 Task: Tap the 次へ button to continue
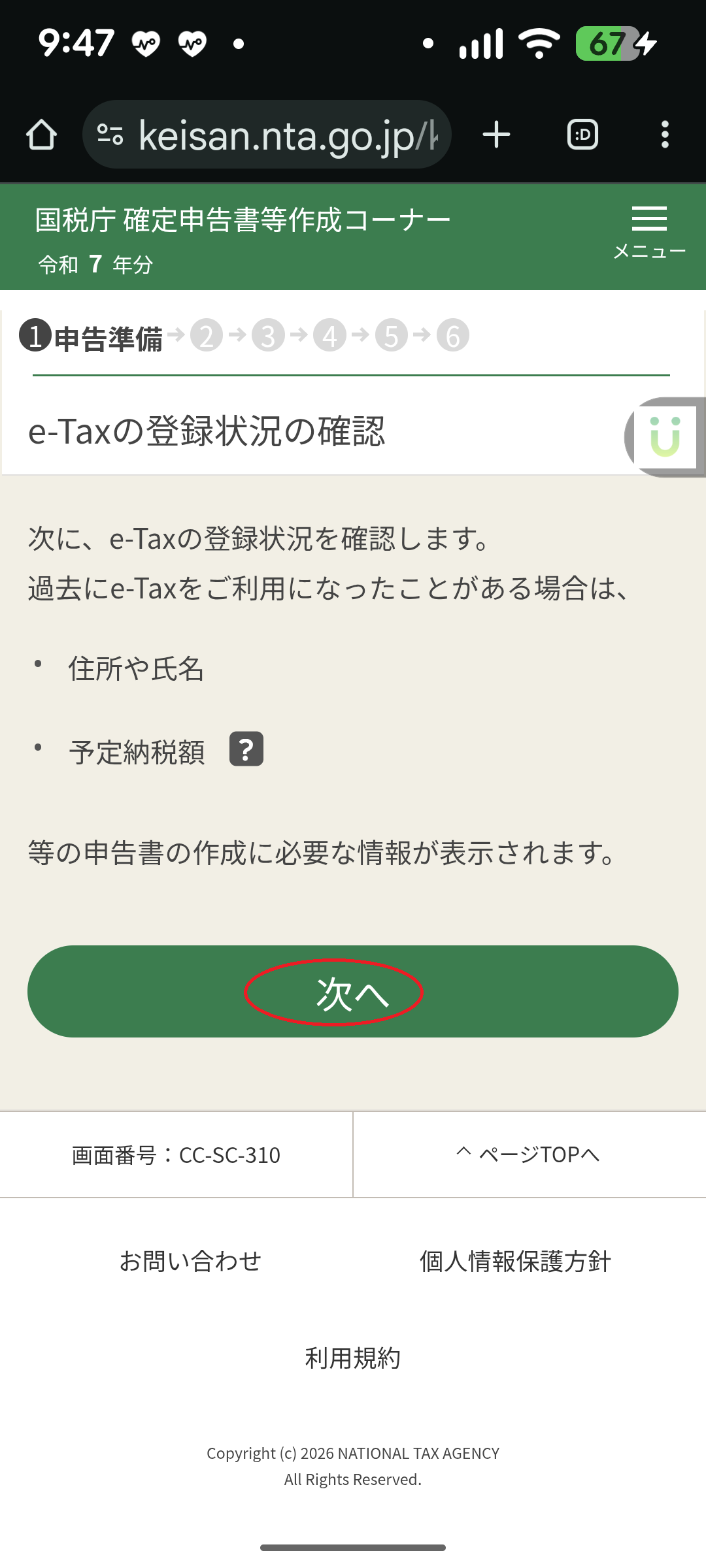353,992
